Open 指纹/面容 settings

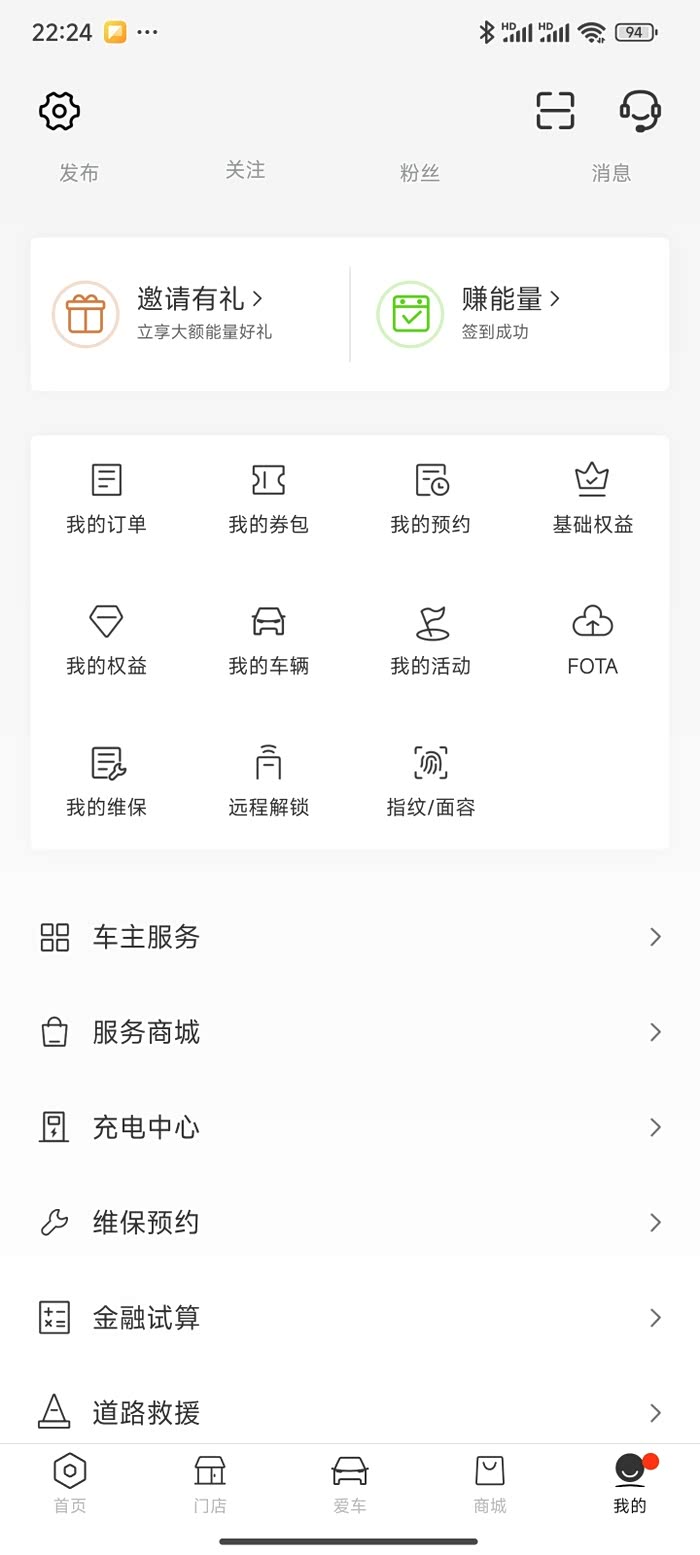coord(430,780)
